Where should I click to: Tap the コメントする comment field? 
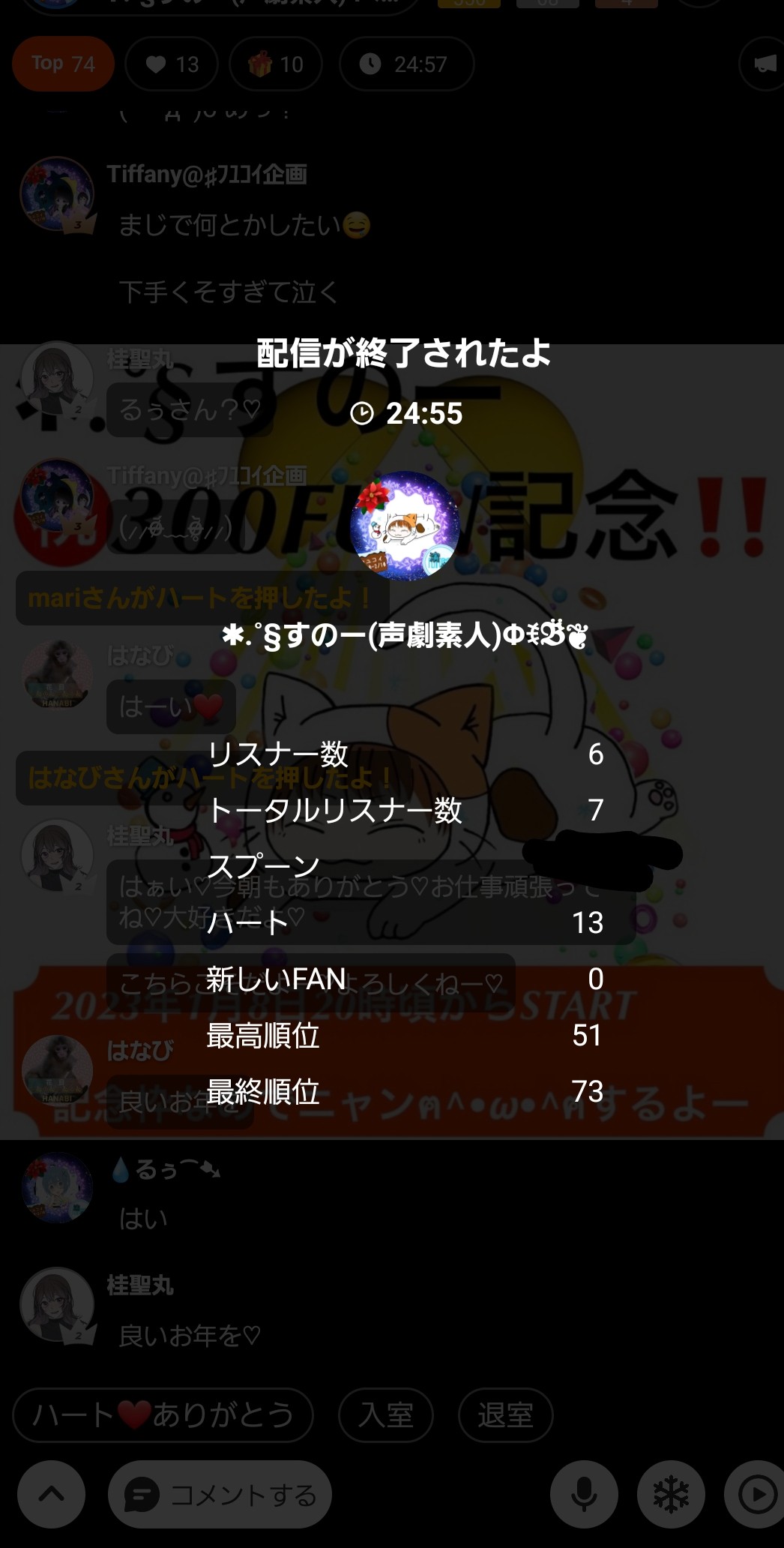pos(220,1495)
